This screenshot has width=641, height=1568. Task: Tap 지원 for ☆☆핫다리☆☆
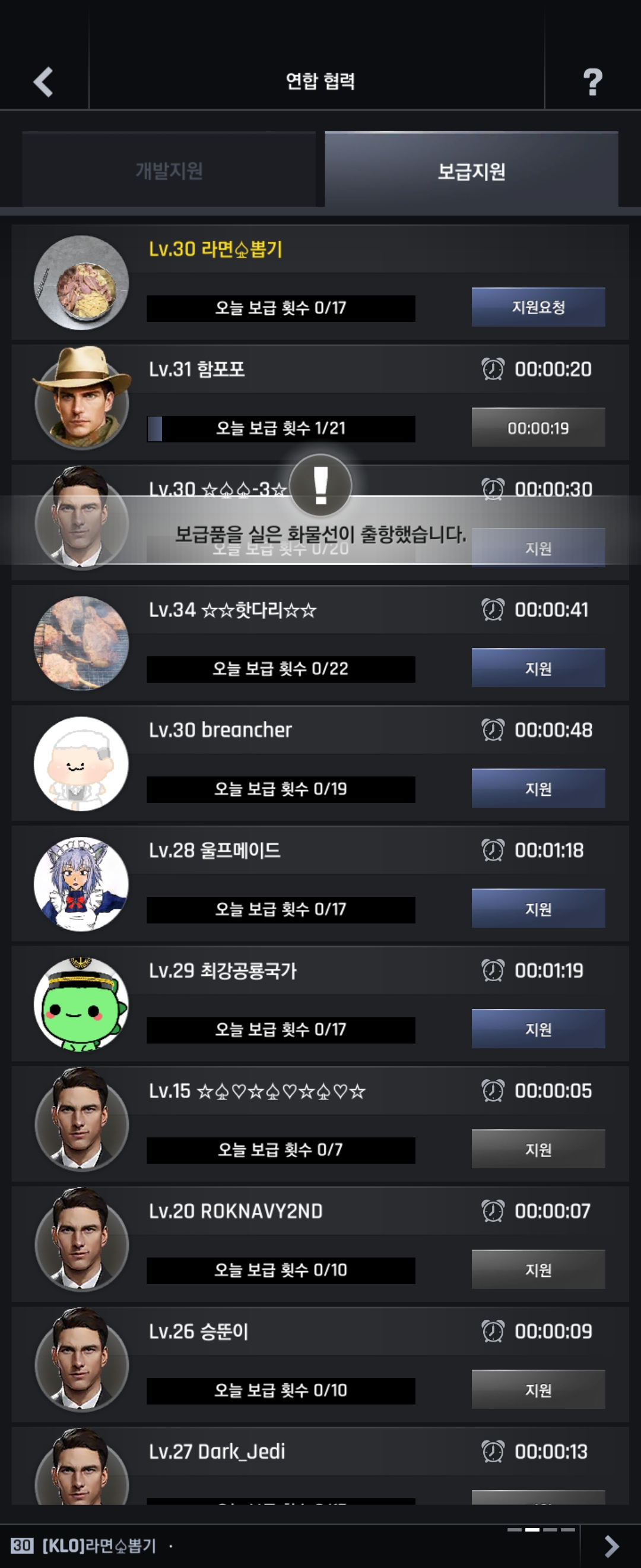[x=538, y=668]
